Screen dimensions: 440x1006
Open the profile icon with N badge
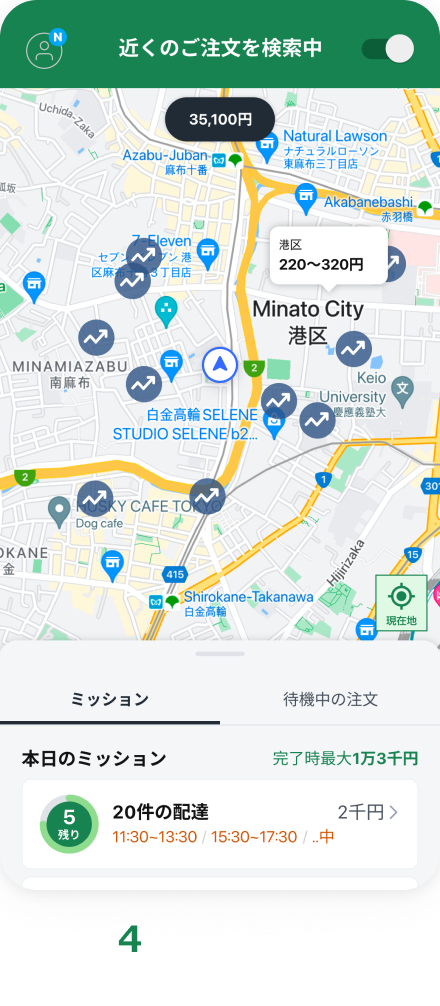click(45, 49)
